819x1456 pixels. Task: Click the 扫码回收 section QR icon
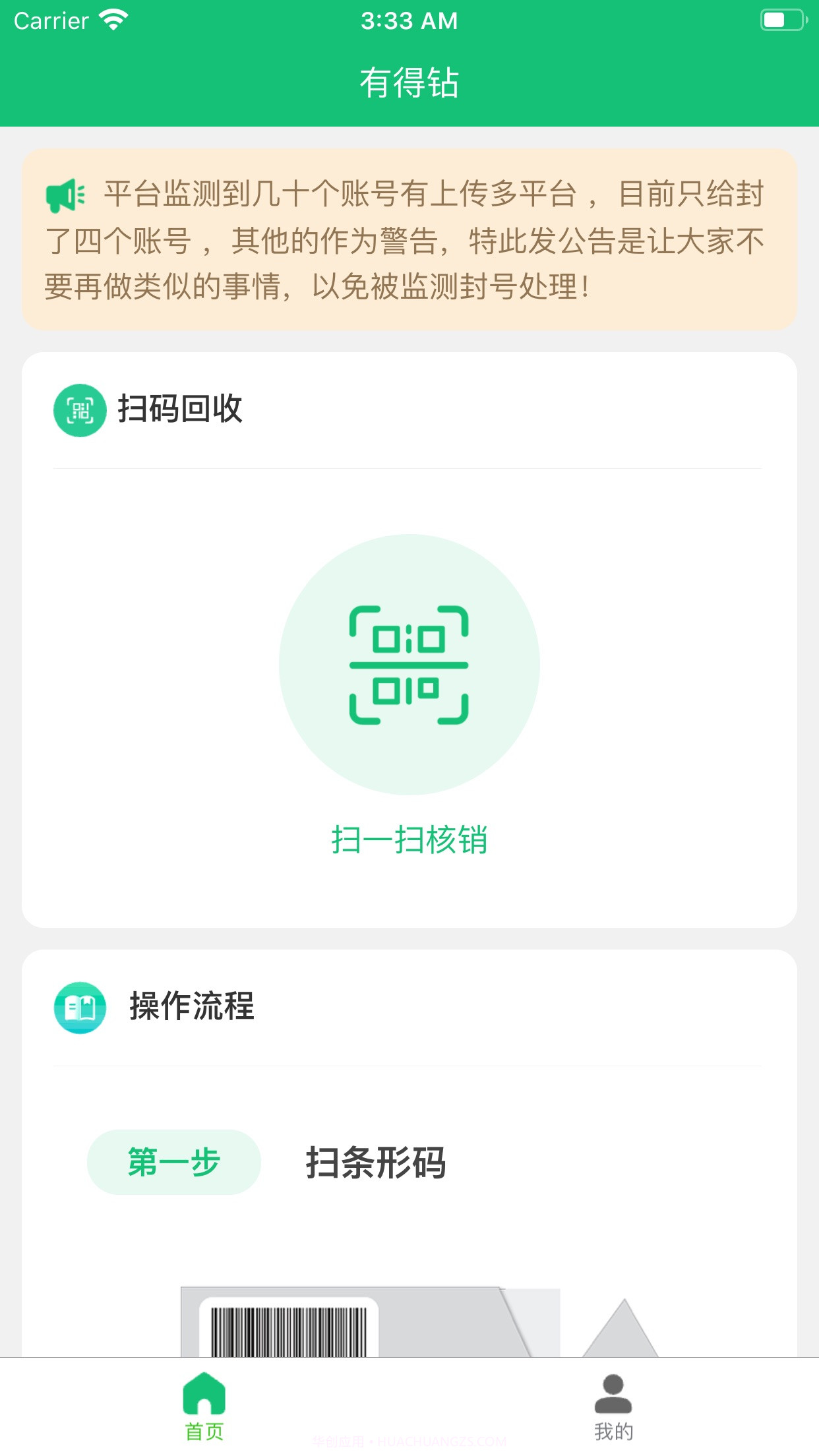79,410
